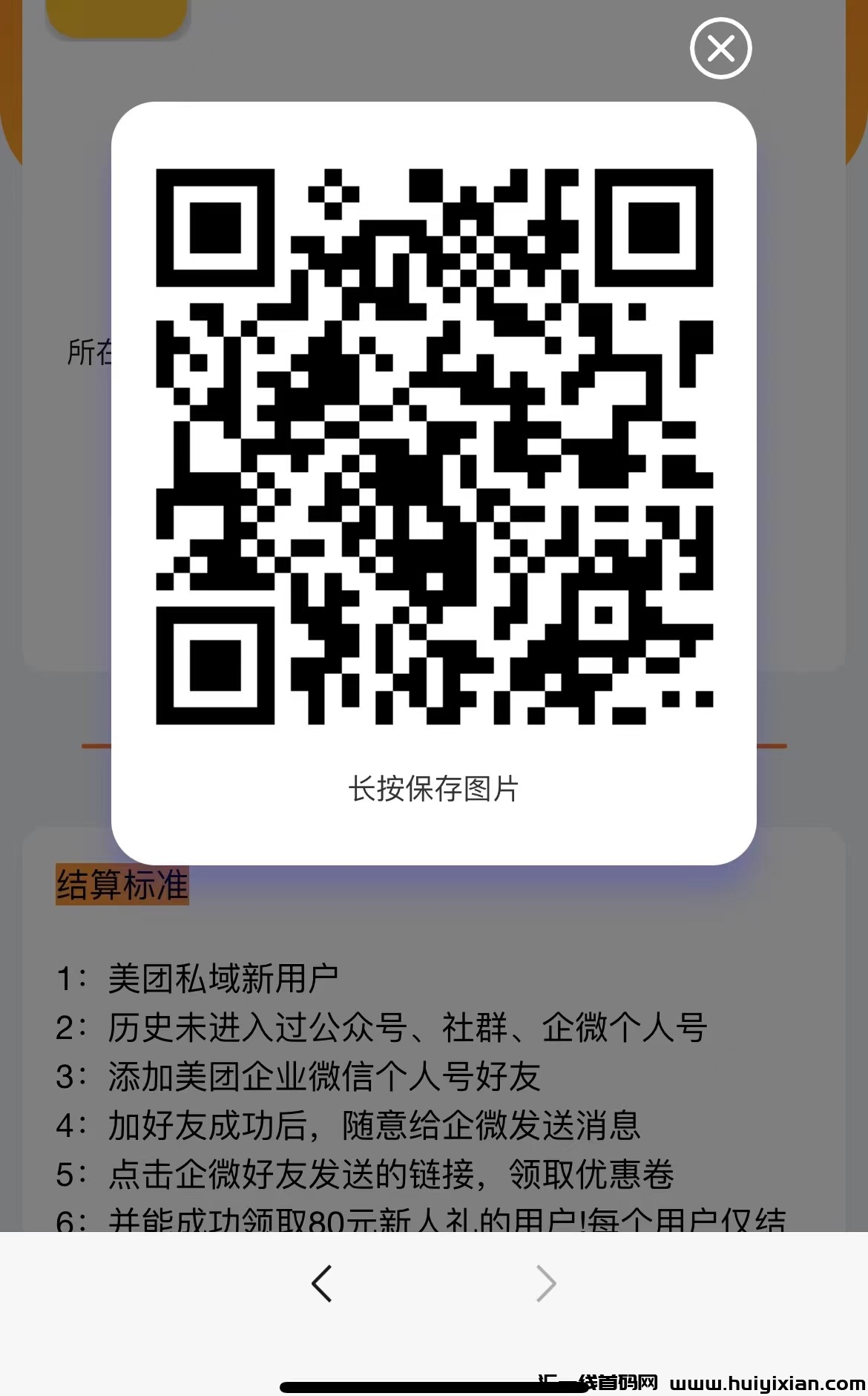Close the QR code popup
Screen dimensions: 868x1396
point(720,49)
